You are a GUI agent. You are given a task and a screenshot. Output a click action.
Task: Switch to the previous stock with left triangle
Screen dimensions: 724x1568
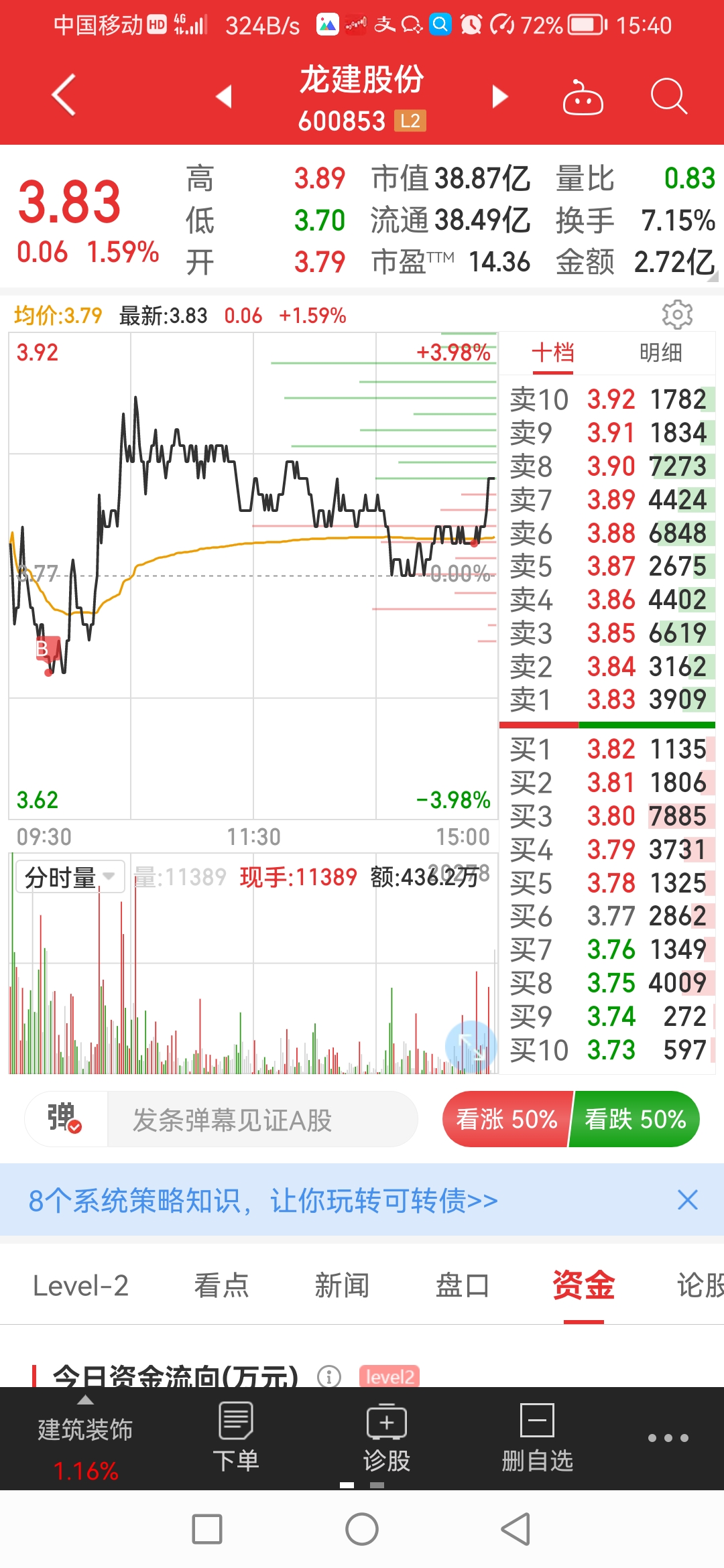224,96
